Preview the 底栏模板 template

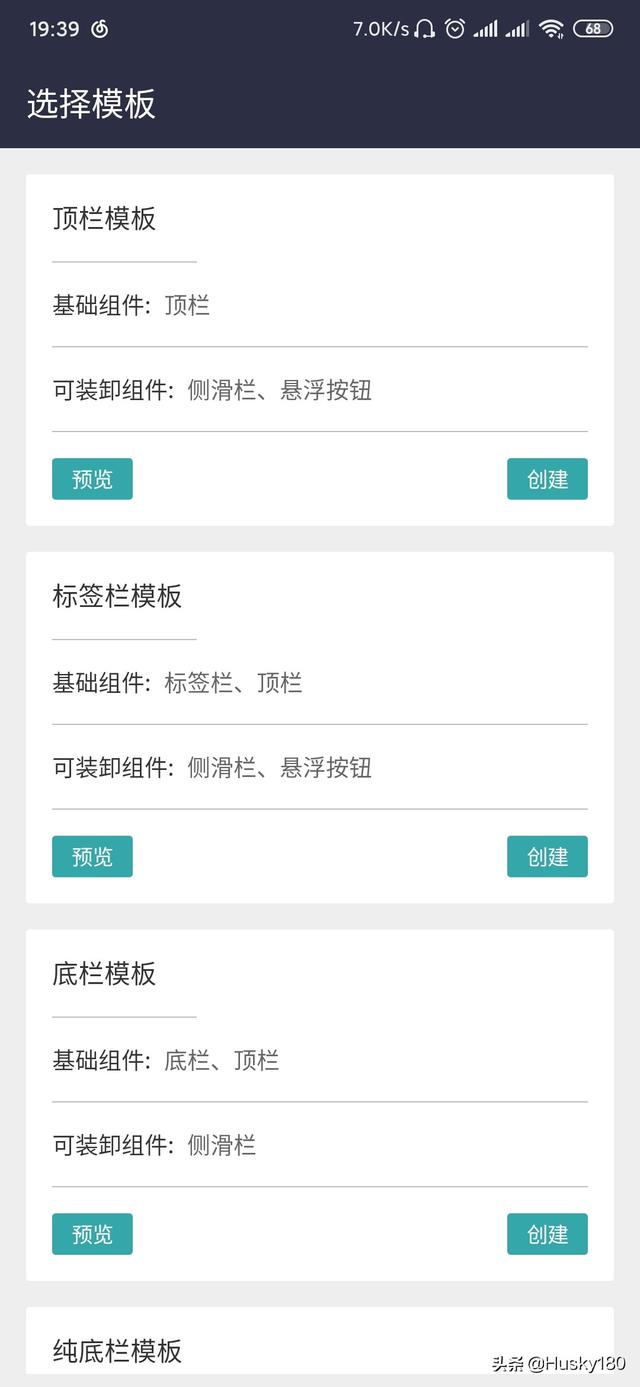point(92,1234)
